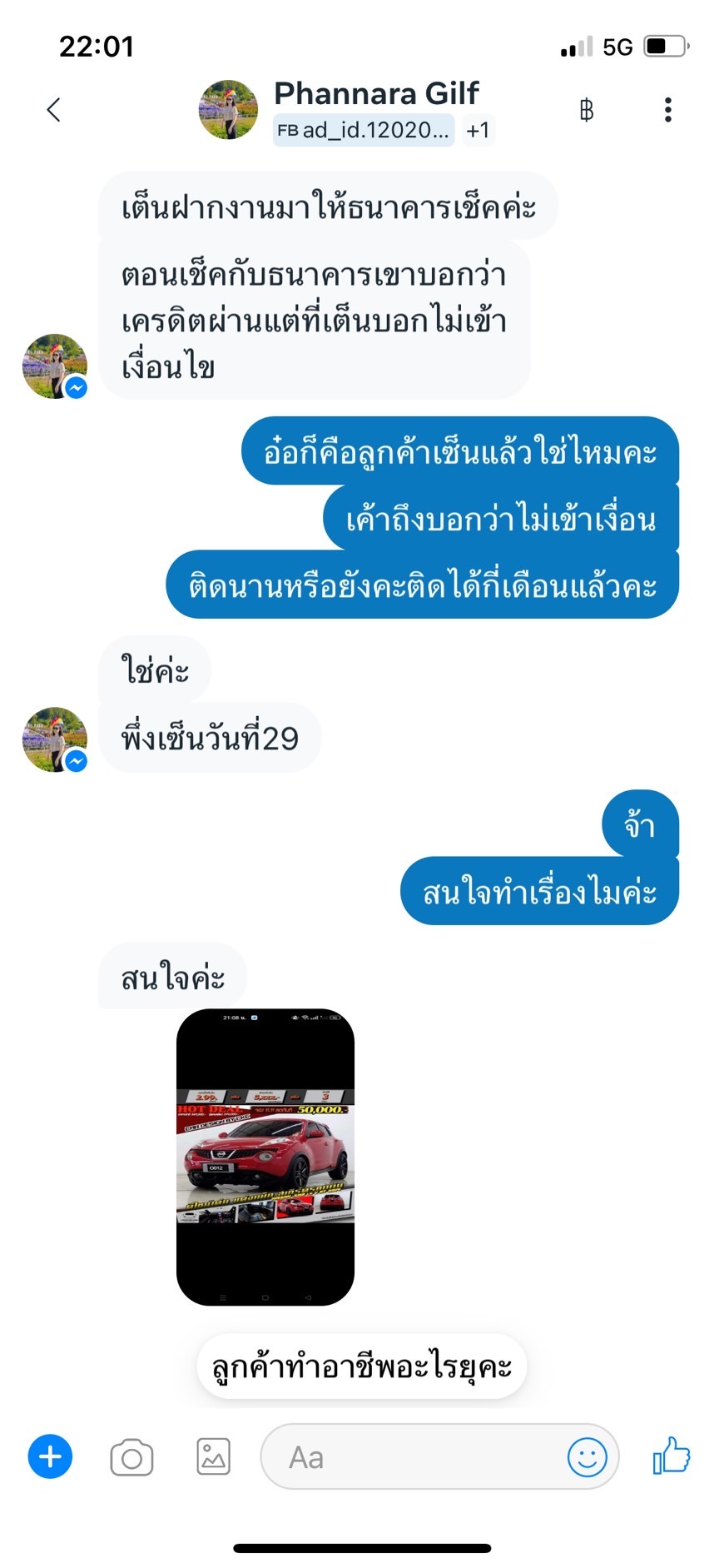This screenshot has height=1568, width=724.
Task: Tap the FB ad_id label chip
Action: click(x=364, y=130)
